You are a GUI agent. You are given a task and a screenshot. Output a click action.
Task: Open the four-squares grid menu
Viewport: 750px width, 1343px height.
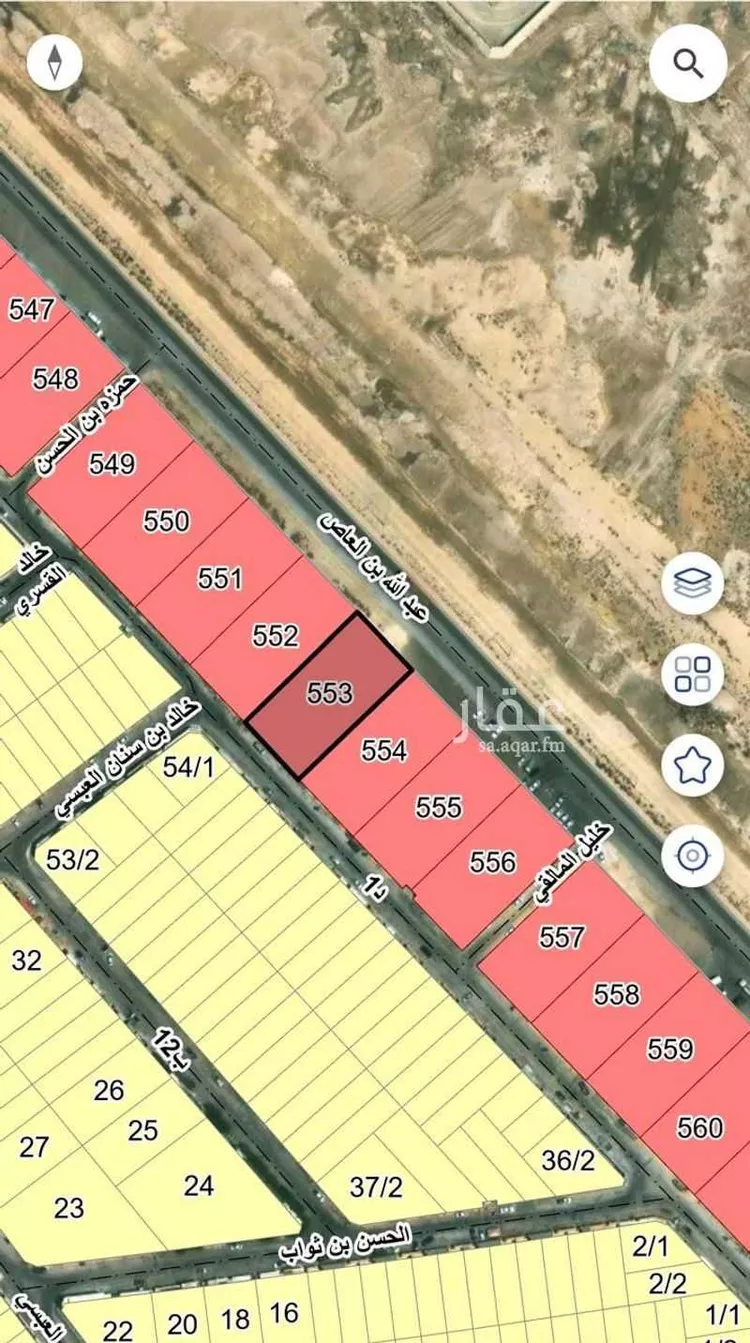tap(692, 674)
